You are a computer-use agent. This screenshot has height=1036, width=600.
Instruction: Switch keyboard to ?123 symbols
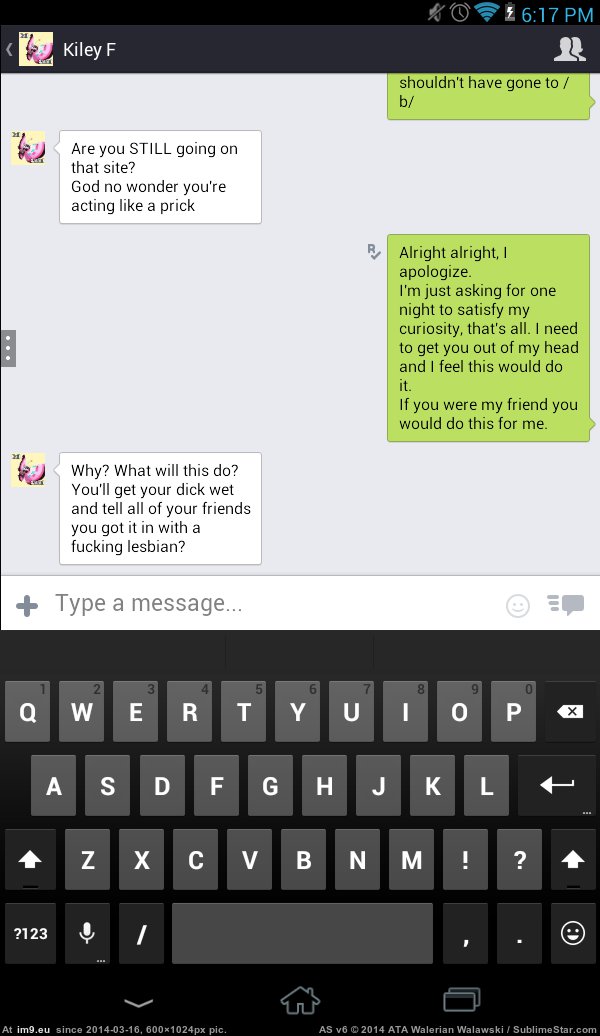click(x=30, y=933)
